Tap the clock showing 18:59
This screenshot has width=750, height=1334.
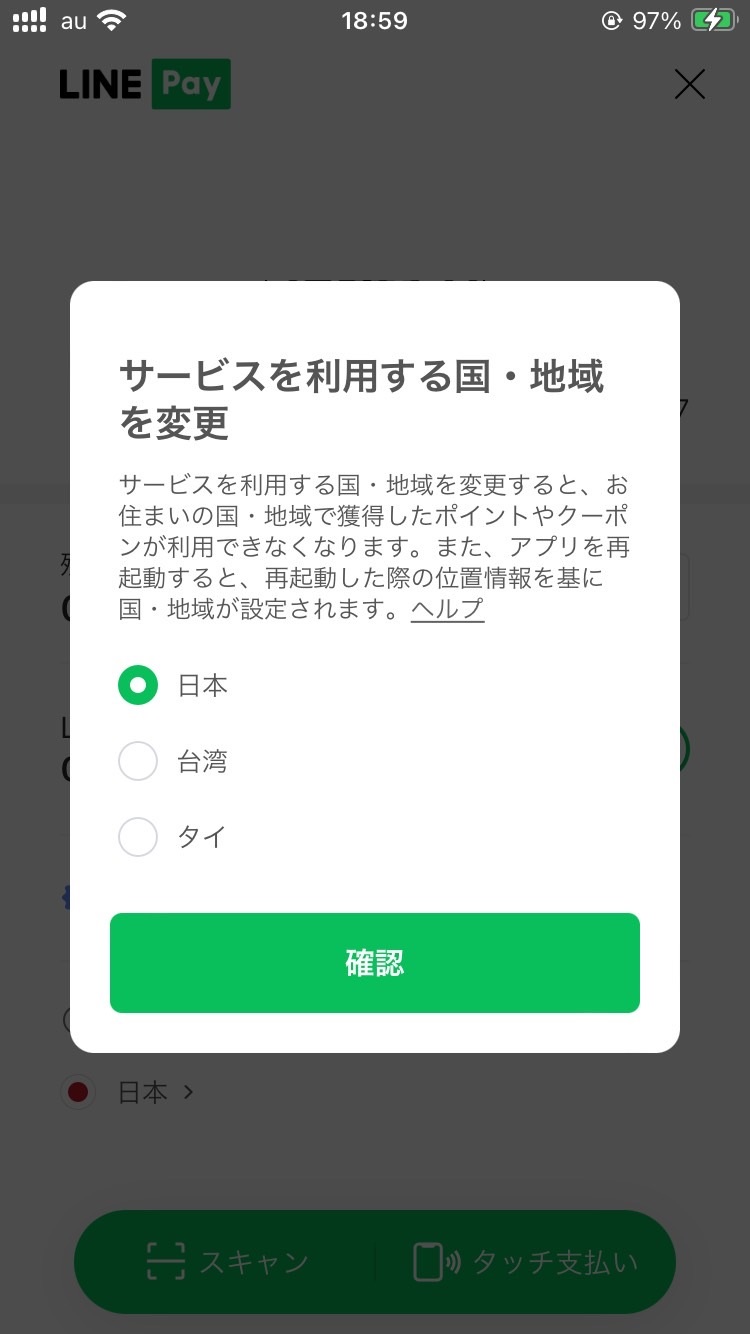coord(375,20)
